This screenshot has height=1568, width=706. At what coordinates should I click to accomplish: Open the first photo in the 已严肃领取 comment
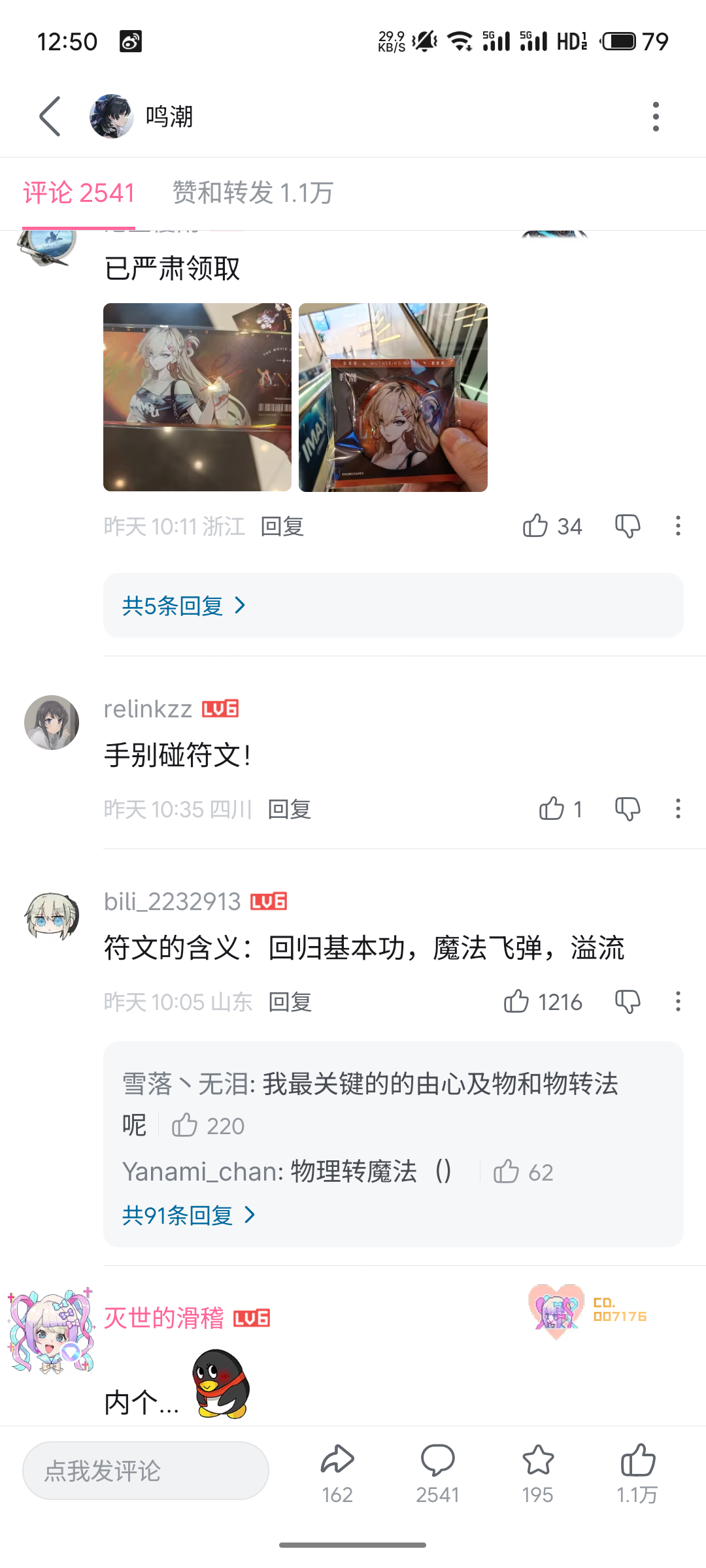[x=197, y=397]
